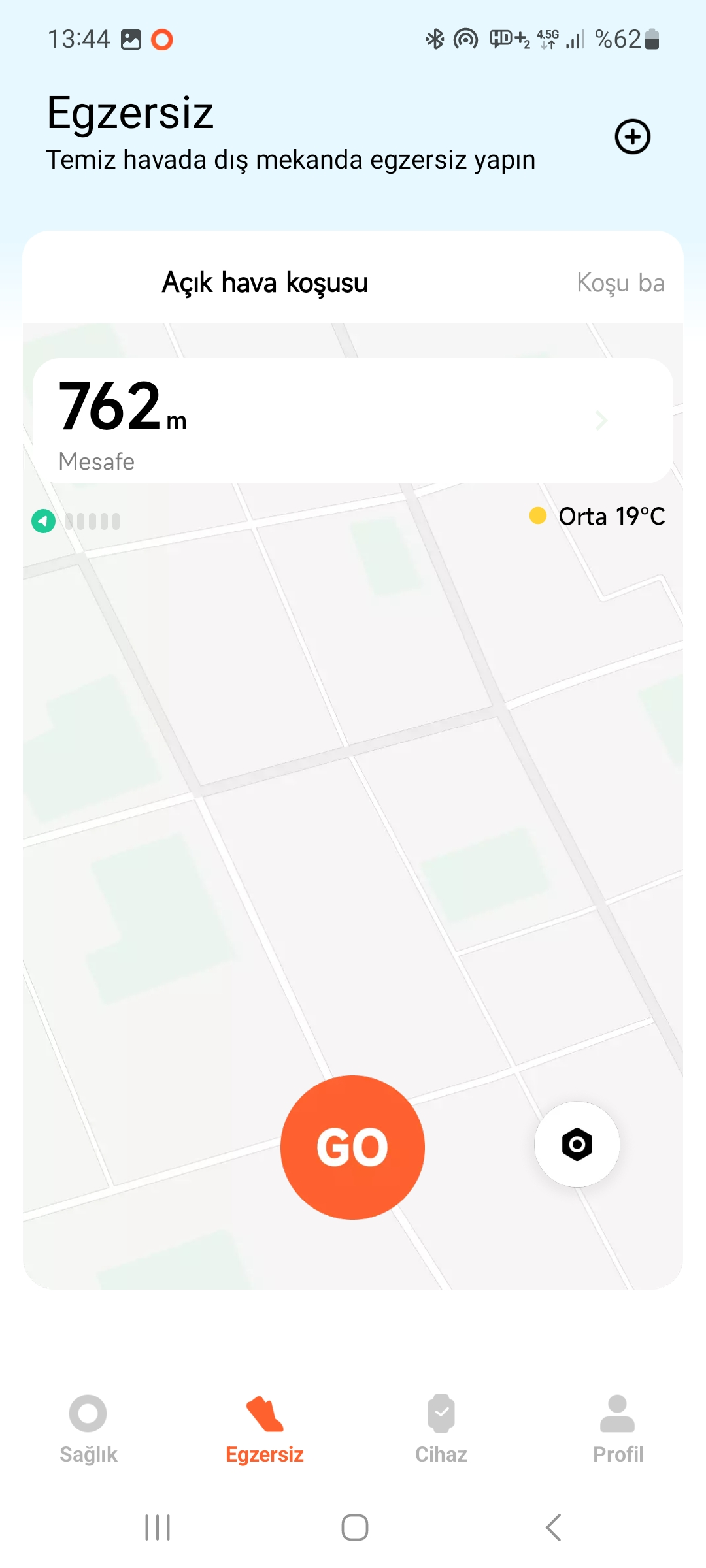Open recent apps from navigation bar
Image resolution: width=706 pixels, height=1568 pixels.
click(x=158, y=1527)
